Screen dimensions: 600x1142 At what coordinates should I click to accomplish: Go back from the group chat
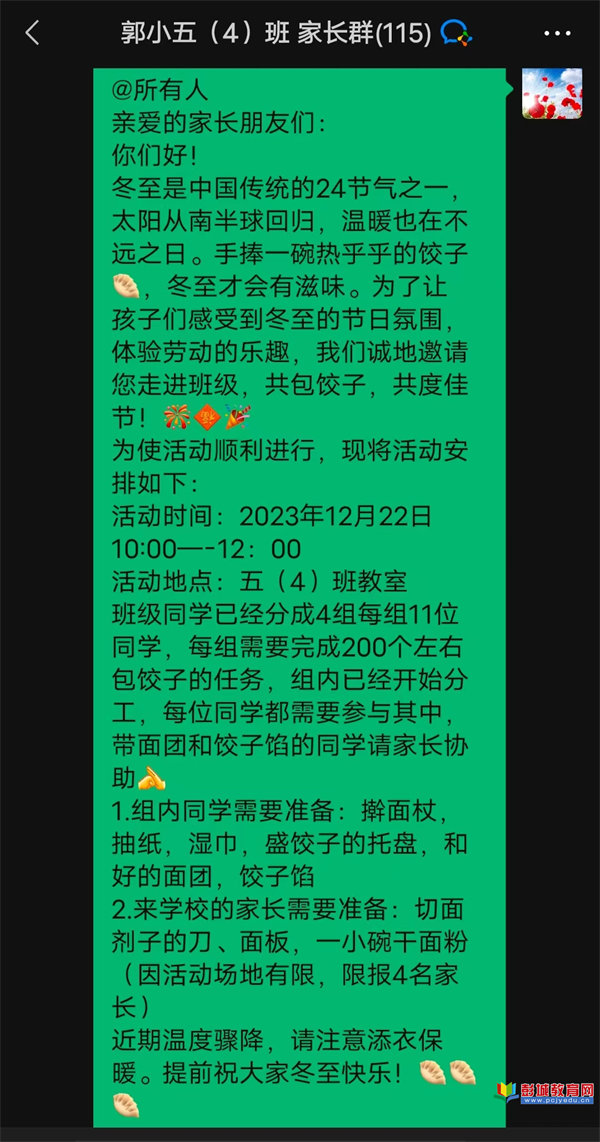coord(32,33)
